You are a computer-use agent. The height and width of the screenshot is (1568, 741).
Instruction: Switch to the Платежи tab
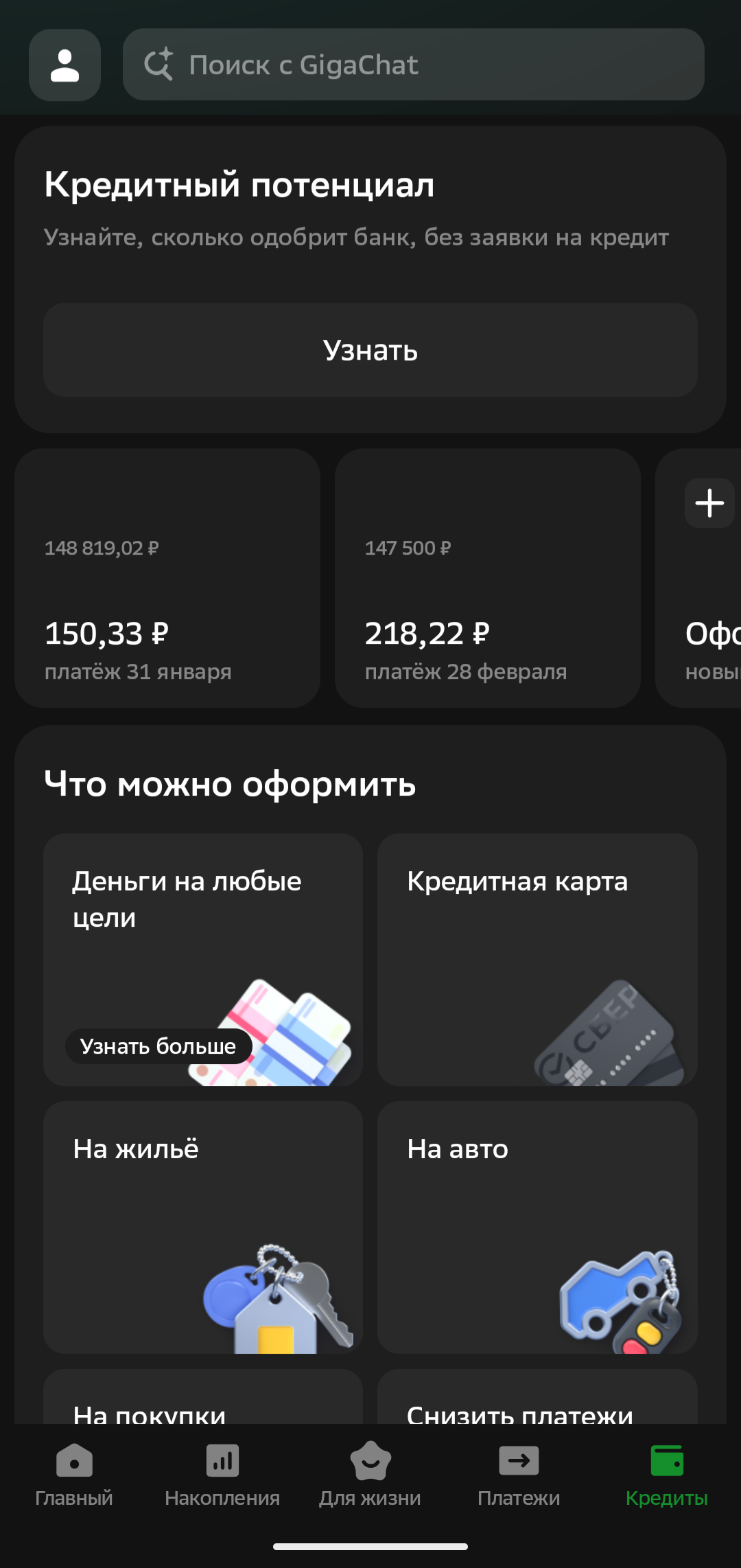coord(519,1475)
